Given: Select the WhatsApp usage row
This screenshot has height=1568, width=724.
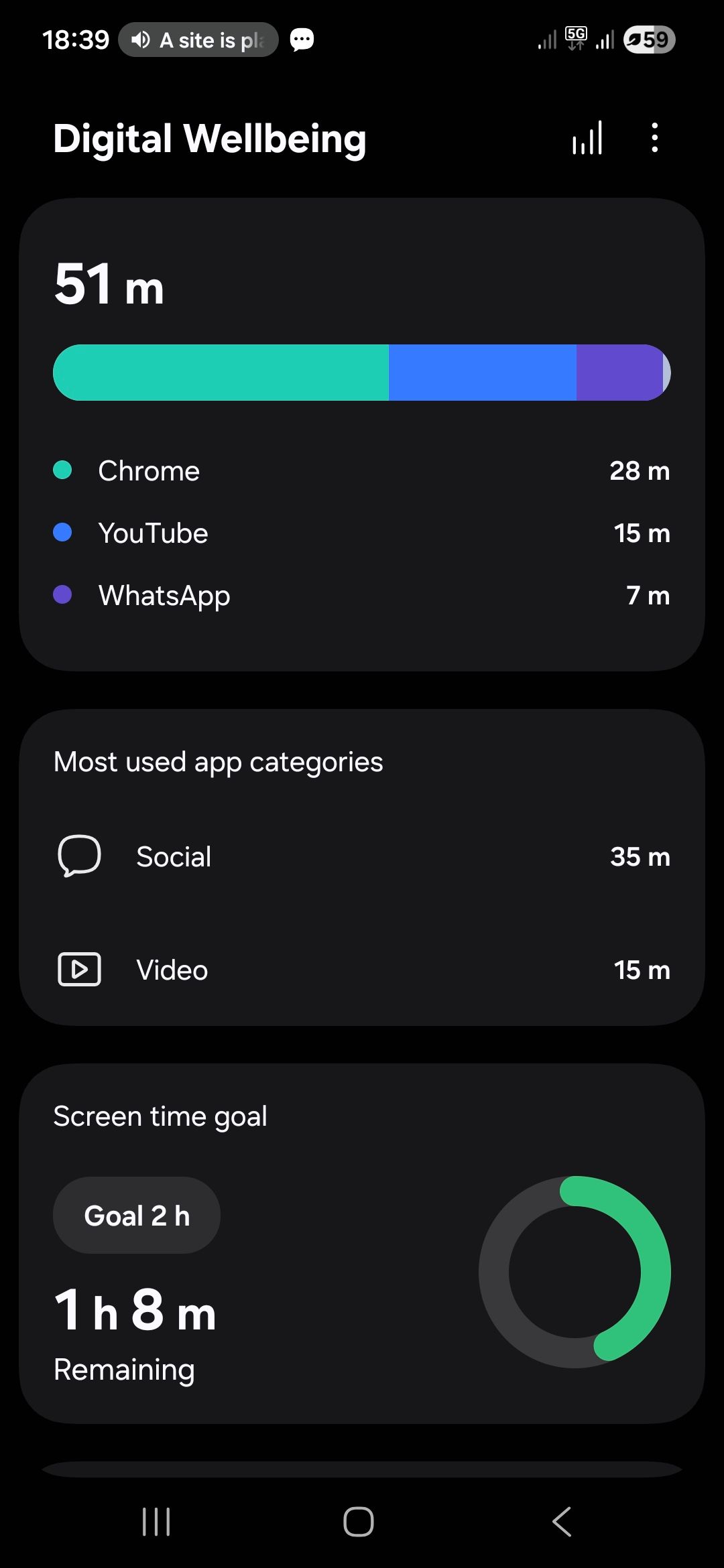Looking at the screenshot, I should (362, 596).
